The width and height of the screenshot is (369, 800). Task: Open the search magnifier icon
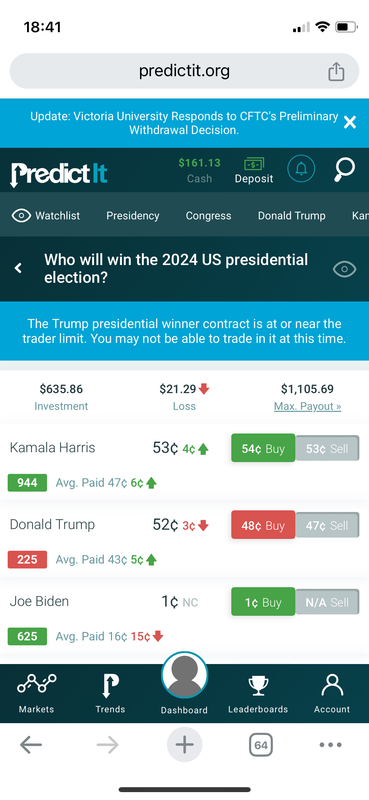(345, 169)
